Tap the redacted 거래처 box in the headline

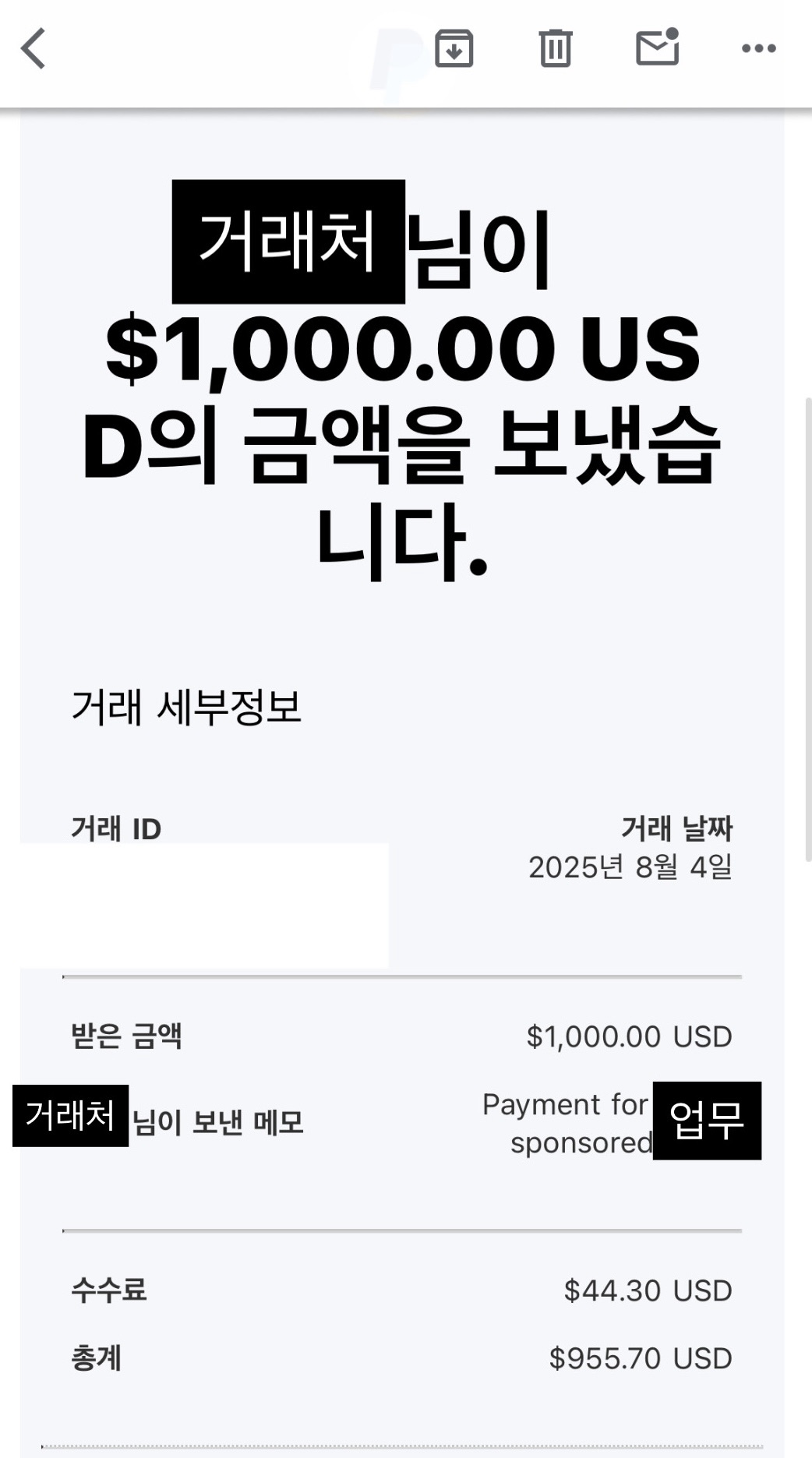coord(289,242)
